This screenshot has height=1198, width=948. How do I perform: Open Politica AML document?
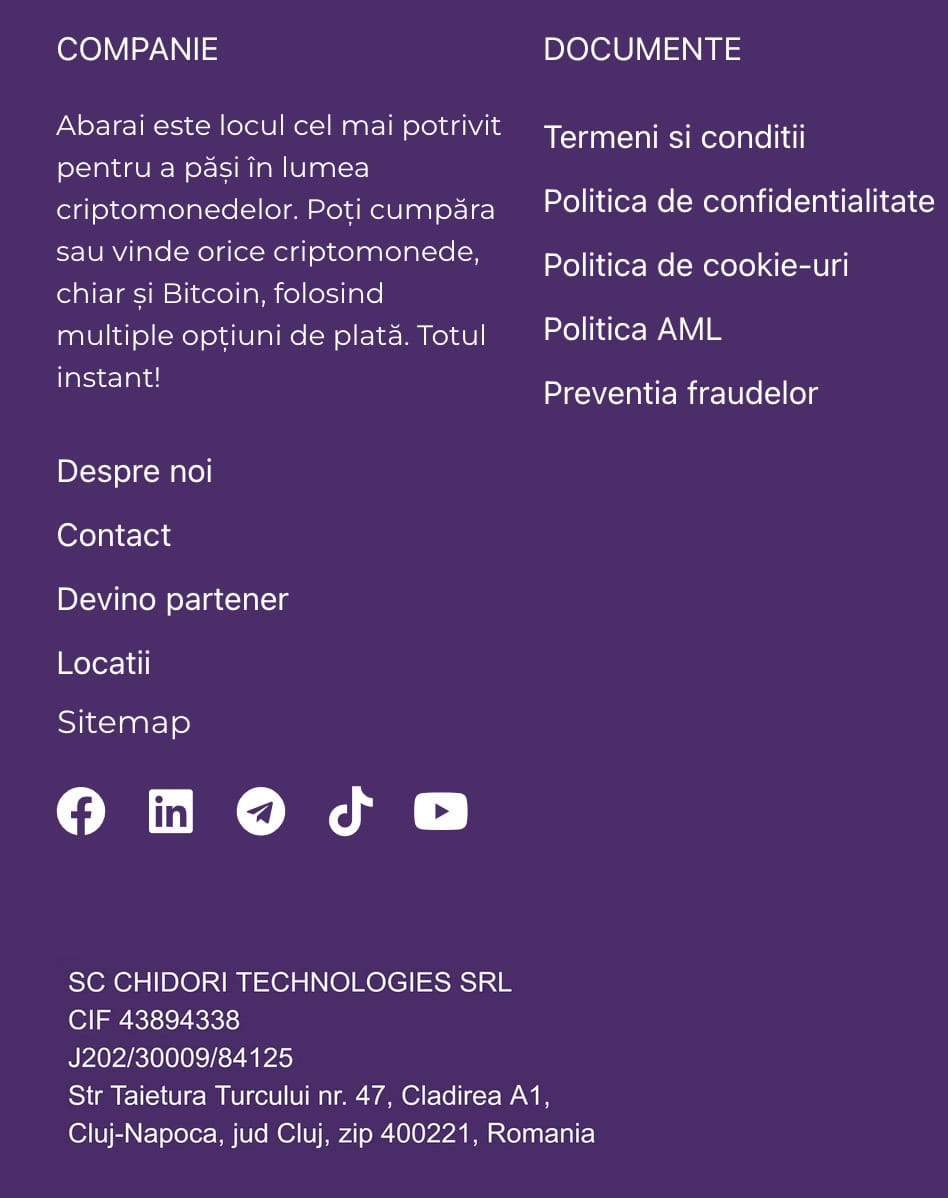(x=632, y=329)
